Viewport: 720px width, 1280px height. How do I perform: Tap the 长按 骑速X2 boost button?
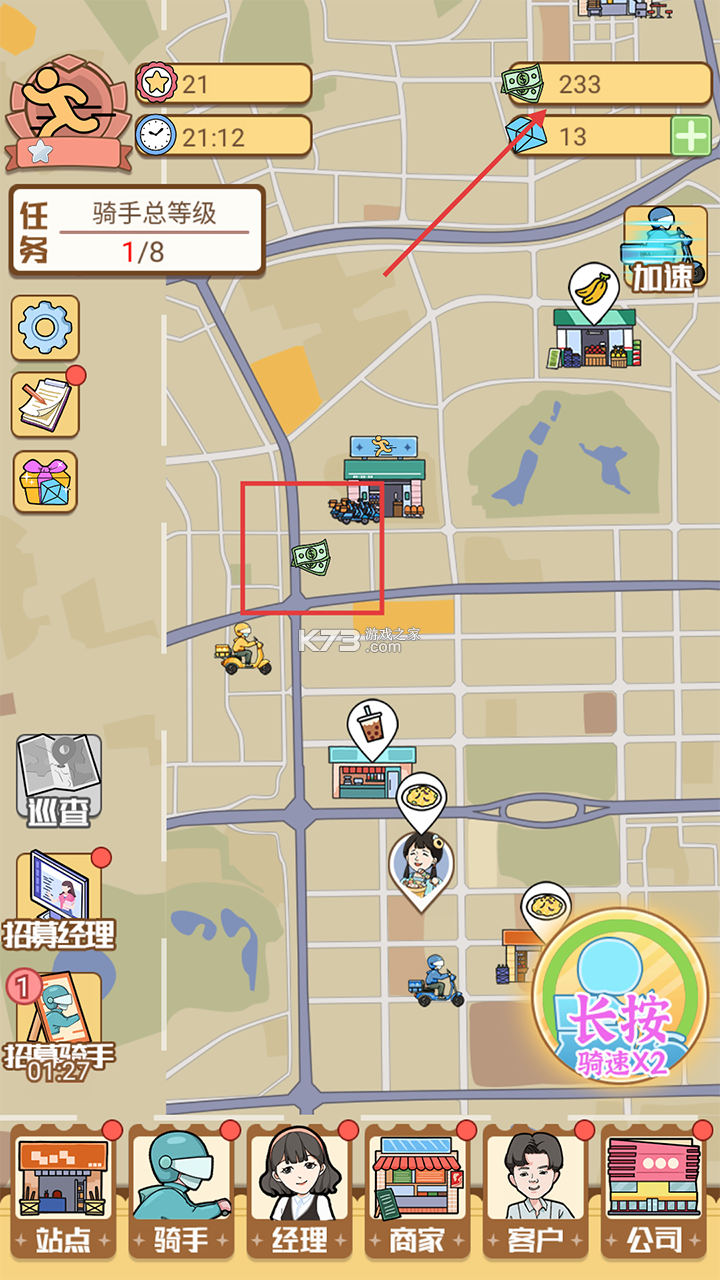(630, 1000)
